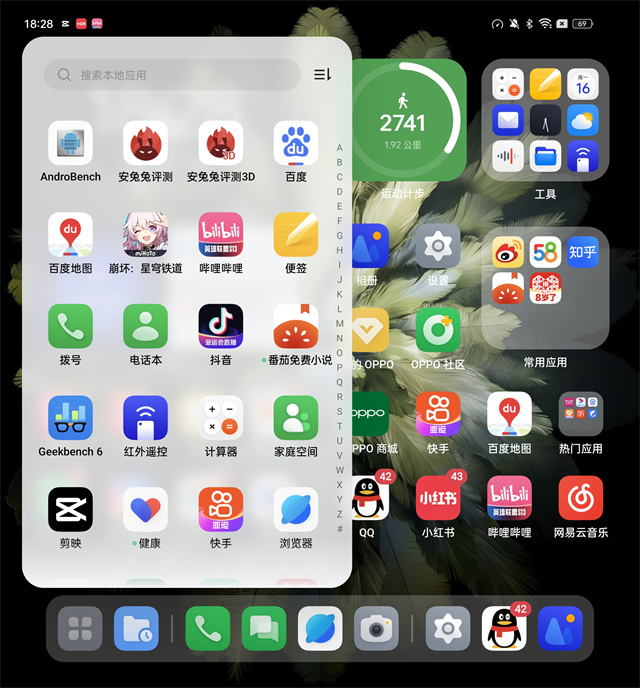Open 设置 on the home screen

pyautogui.click(x=438, y=246)
